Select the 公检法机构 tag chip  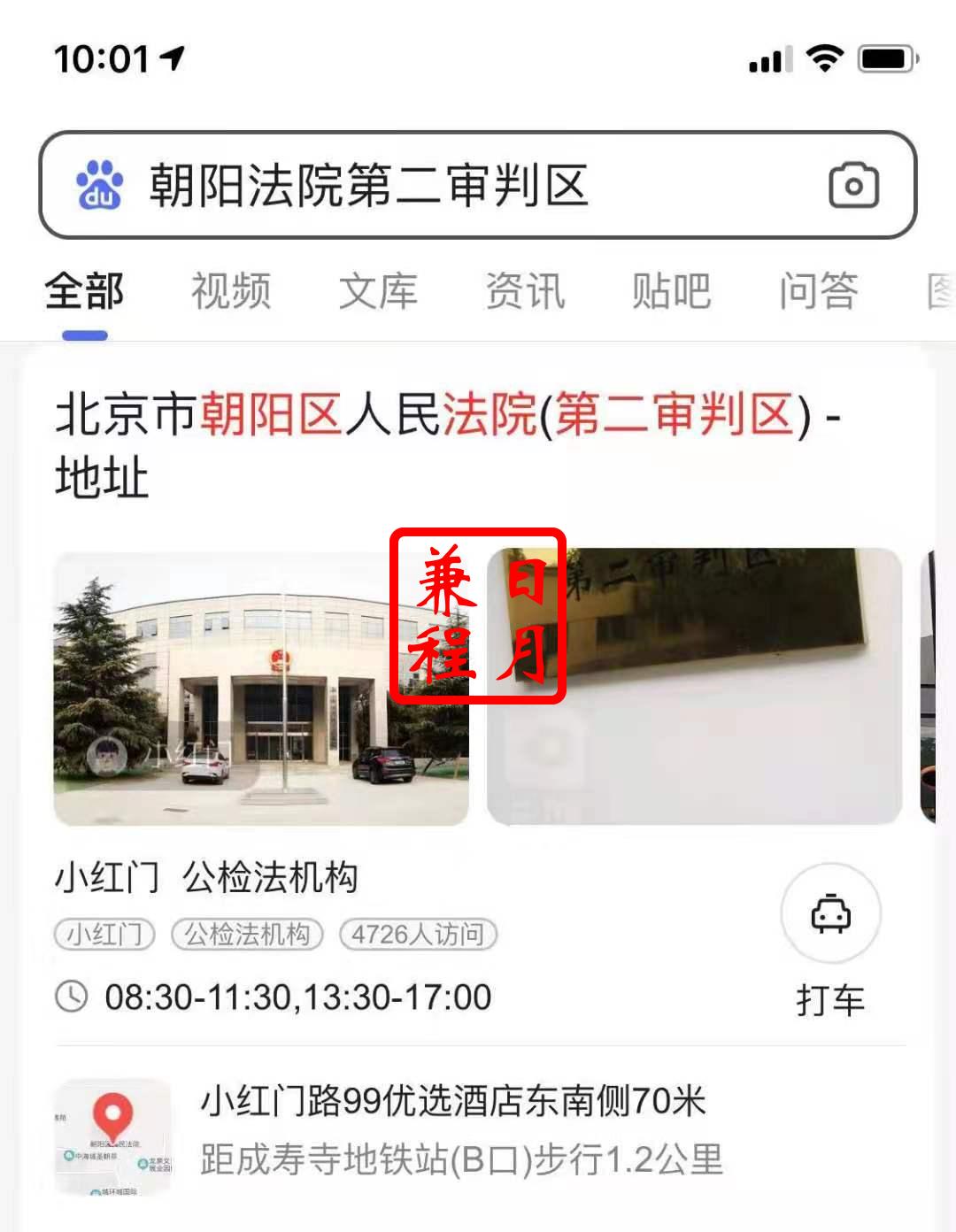click(x=247, y=934)
